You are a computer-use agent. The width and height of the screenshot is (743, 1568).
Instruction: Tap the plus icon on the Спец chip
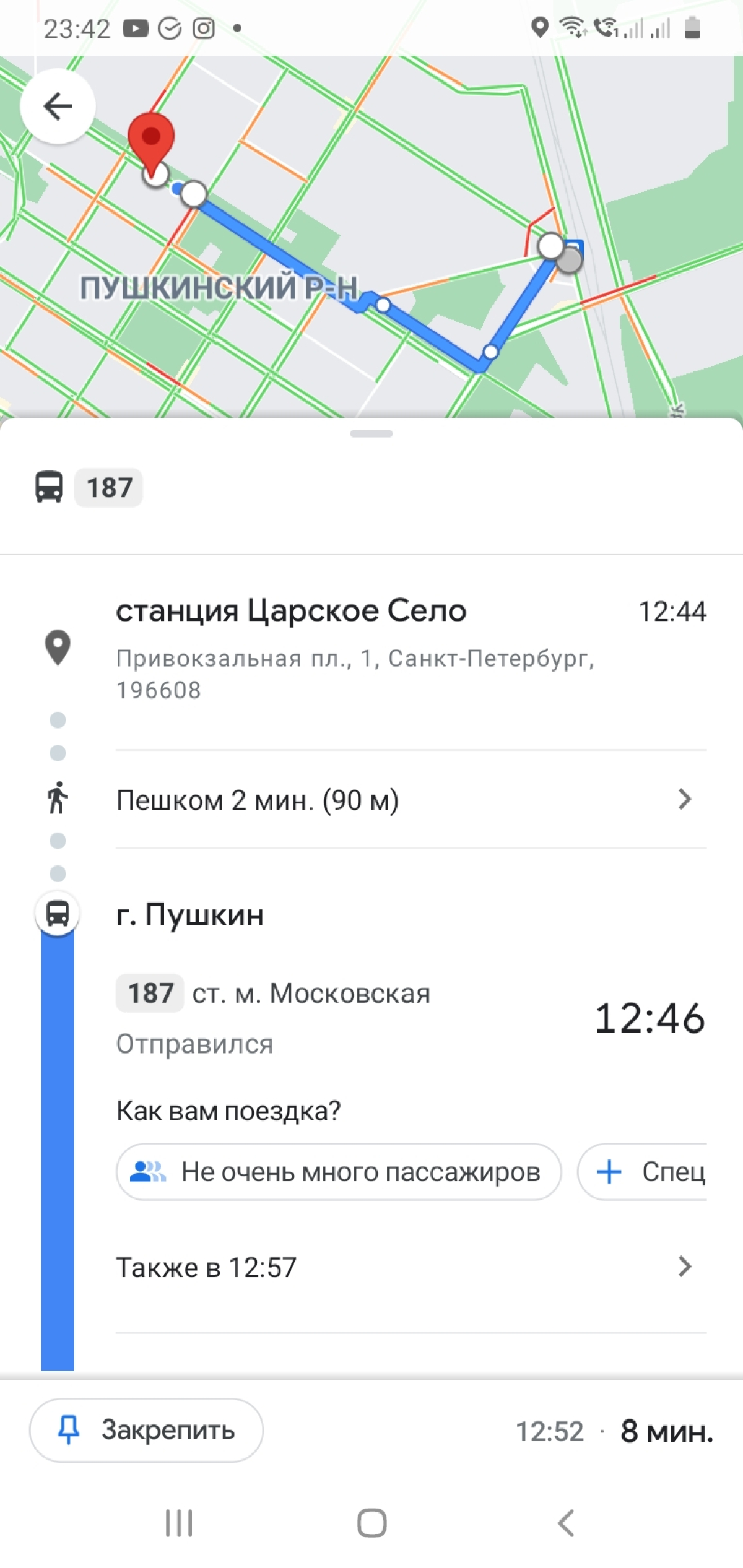610,1171
